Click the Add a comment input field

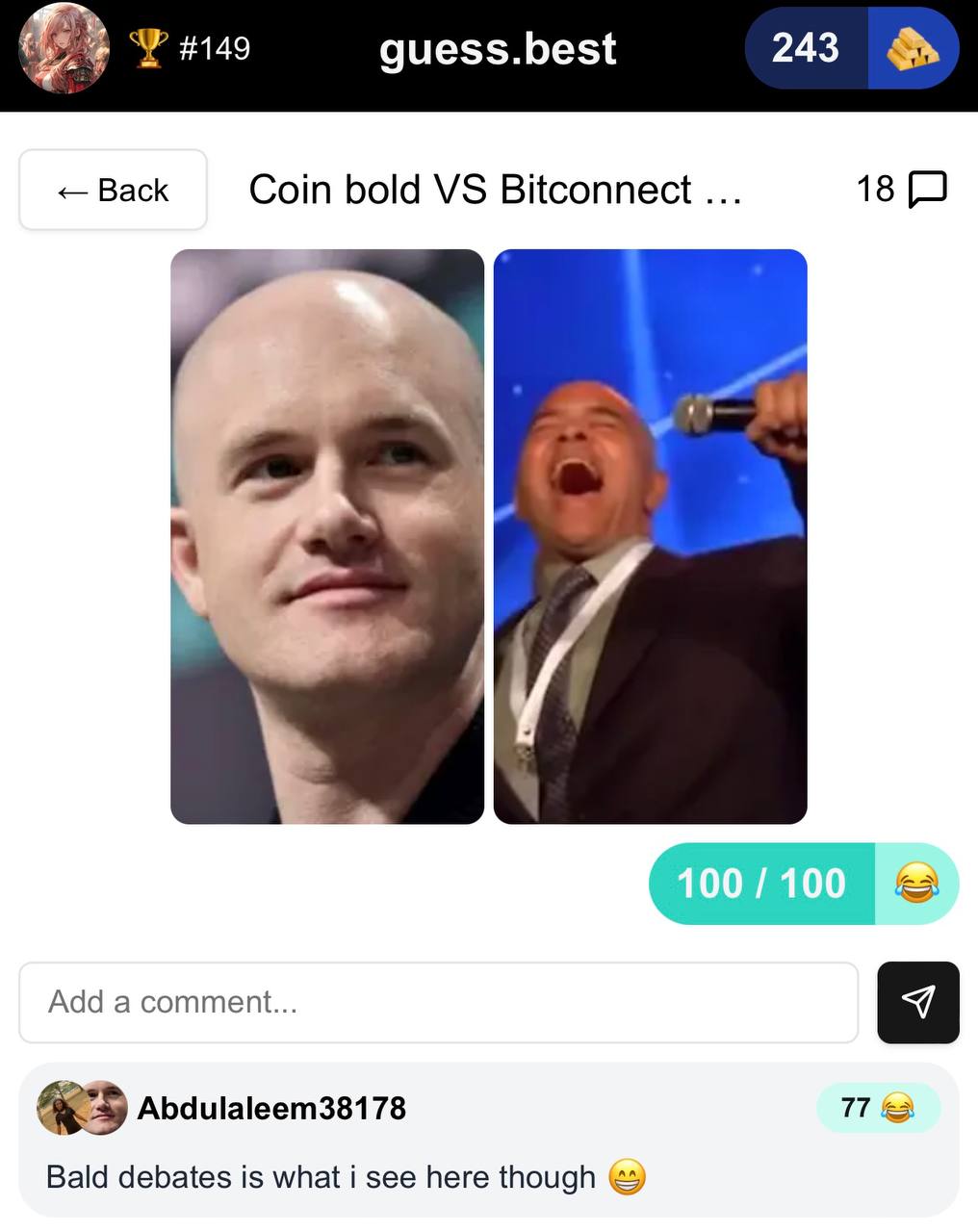[x=439, y=1002]
